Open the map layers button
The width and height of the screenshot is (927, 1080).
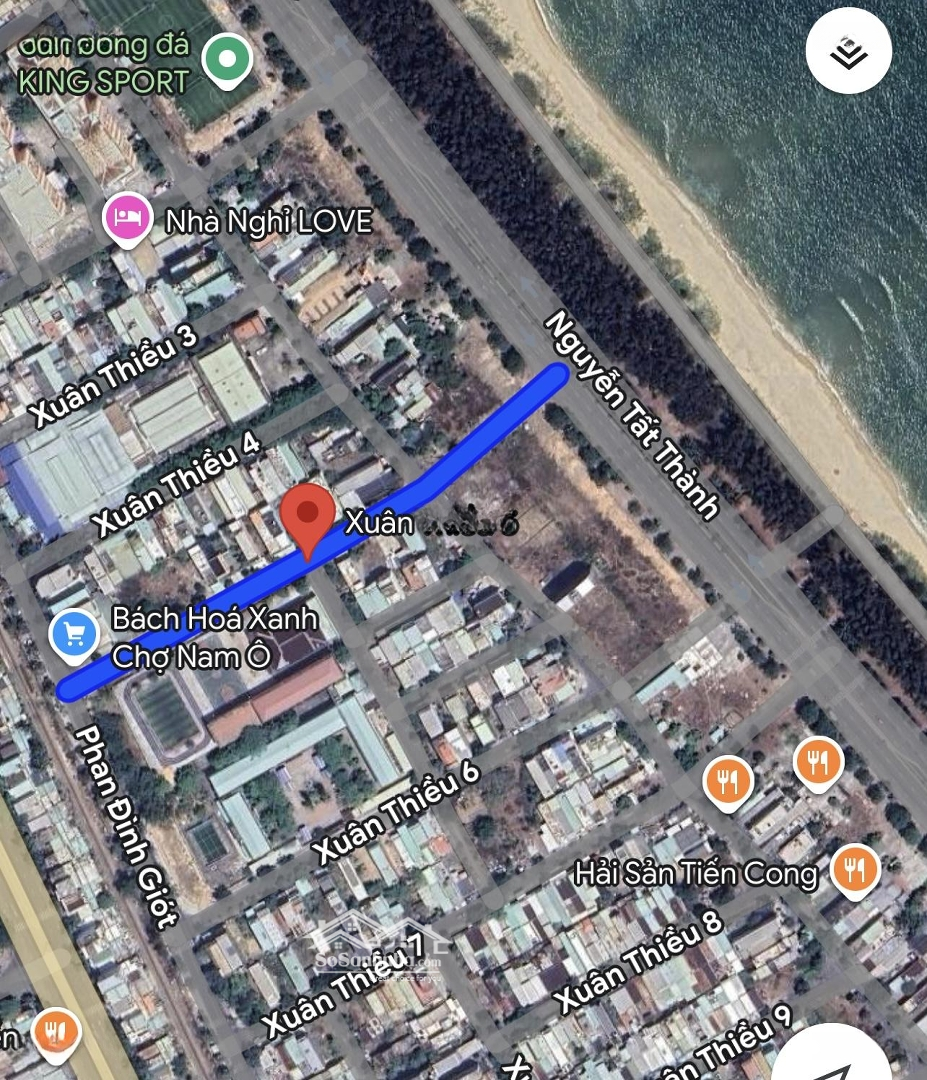848,52
